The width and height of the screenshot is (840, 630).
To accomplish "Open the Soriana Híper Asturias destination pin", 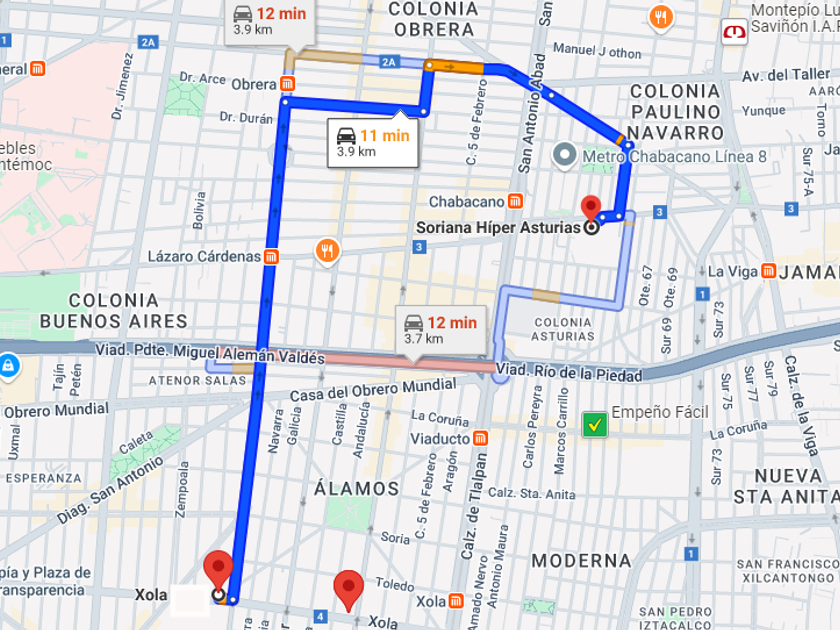I will tap(591, 209).
